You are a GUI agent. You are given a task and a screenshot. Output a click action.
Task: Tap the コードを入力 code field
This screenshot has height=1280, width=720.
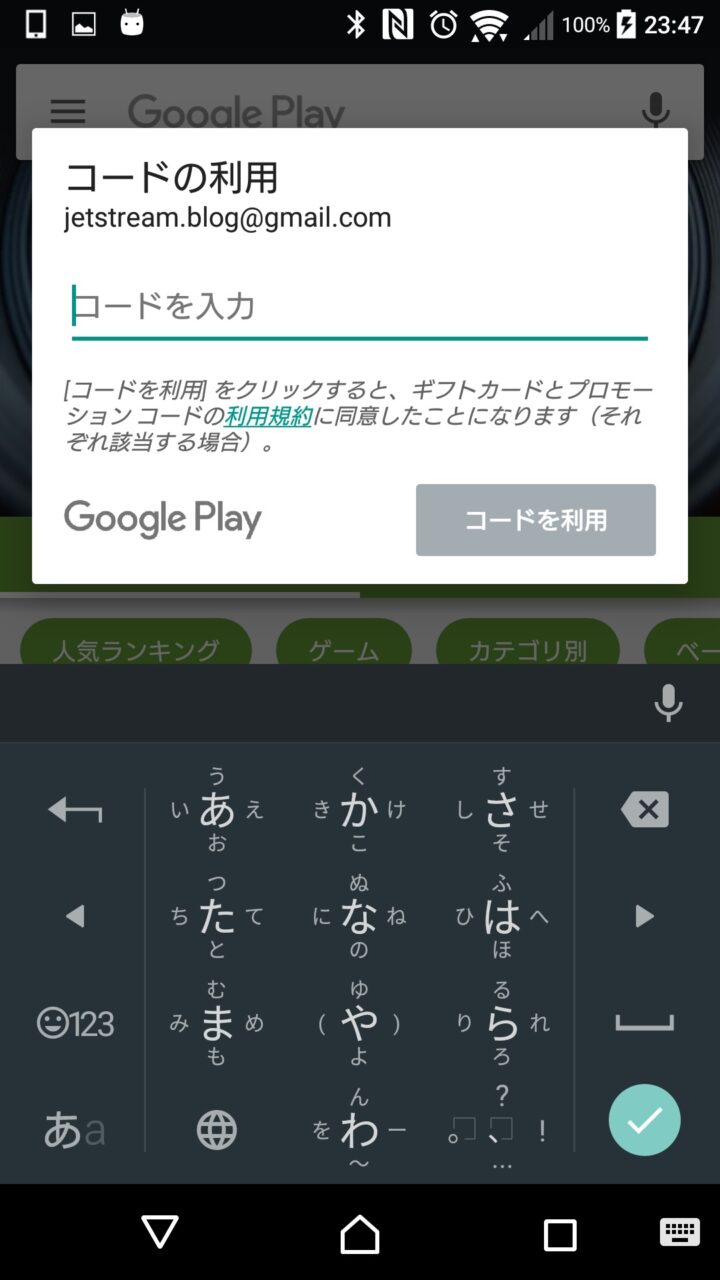359,307
